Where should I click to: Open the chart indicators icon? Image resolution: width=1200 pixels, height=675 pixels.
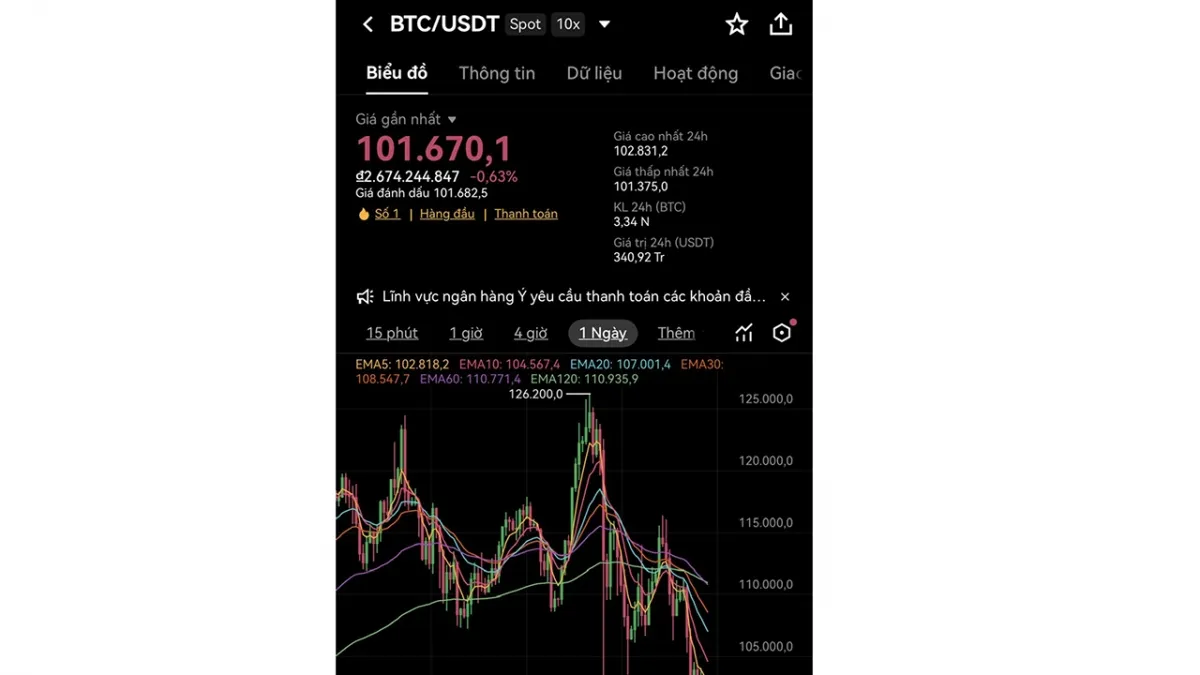744,333
